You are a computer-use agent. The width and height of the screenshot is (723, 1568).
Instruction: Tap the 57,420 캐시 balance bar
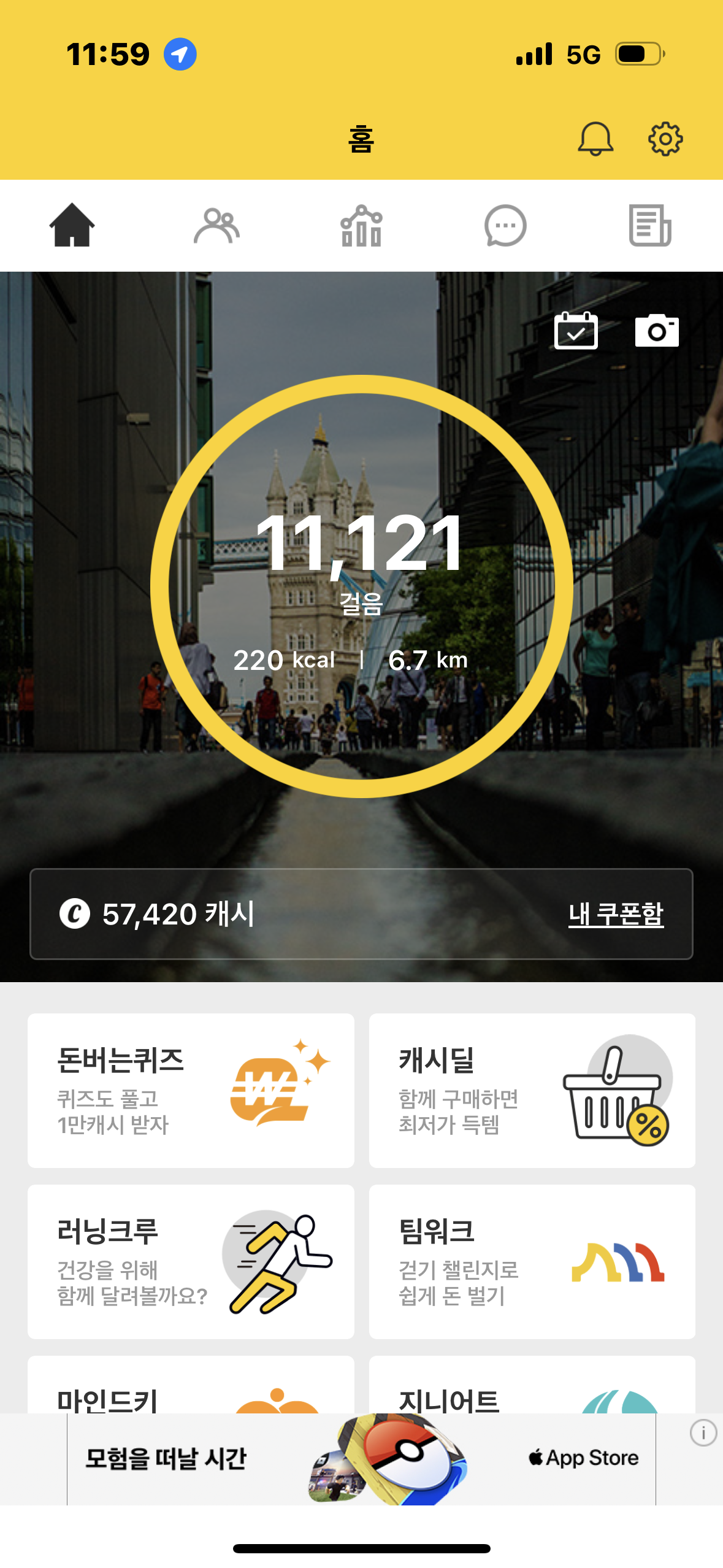click(276, 914)
